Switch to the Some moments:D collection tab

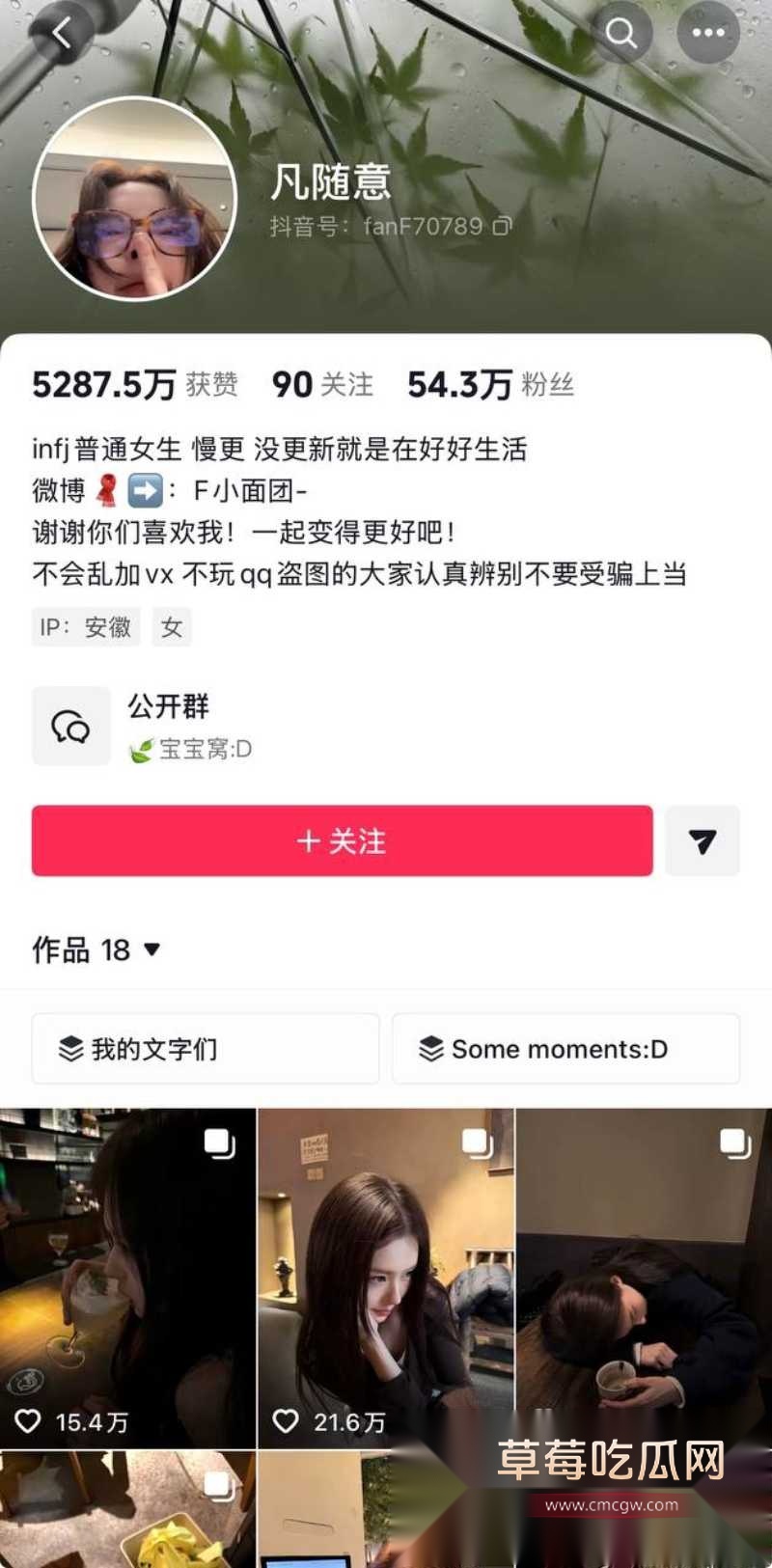[x=565, y=1049]
